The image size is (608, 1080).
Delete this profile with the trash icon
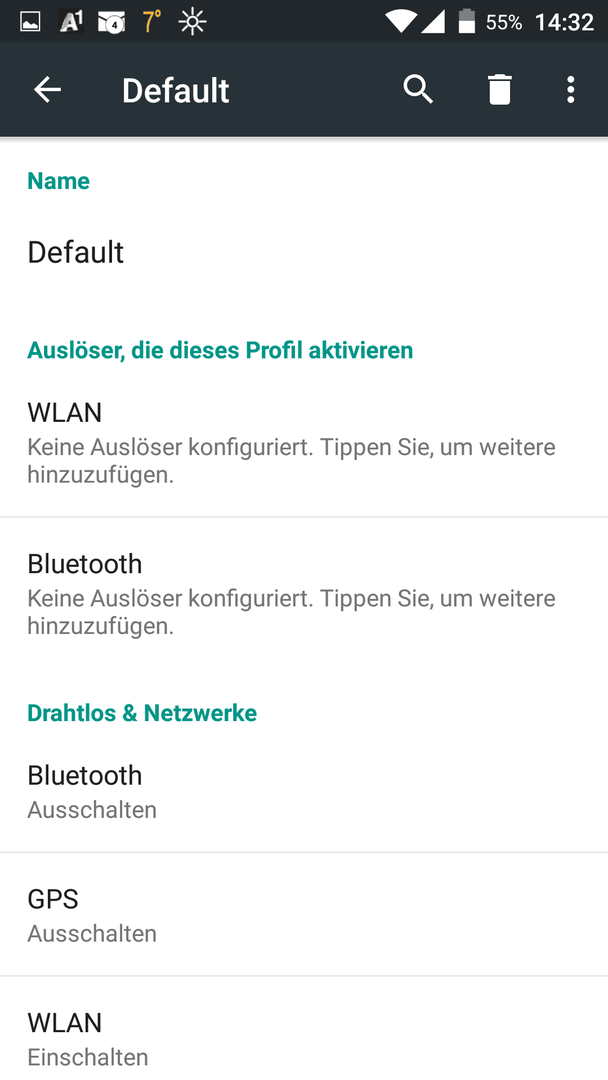pyautogui.click(x=500, y=90)
